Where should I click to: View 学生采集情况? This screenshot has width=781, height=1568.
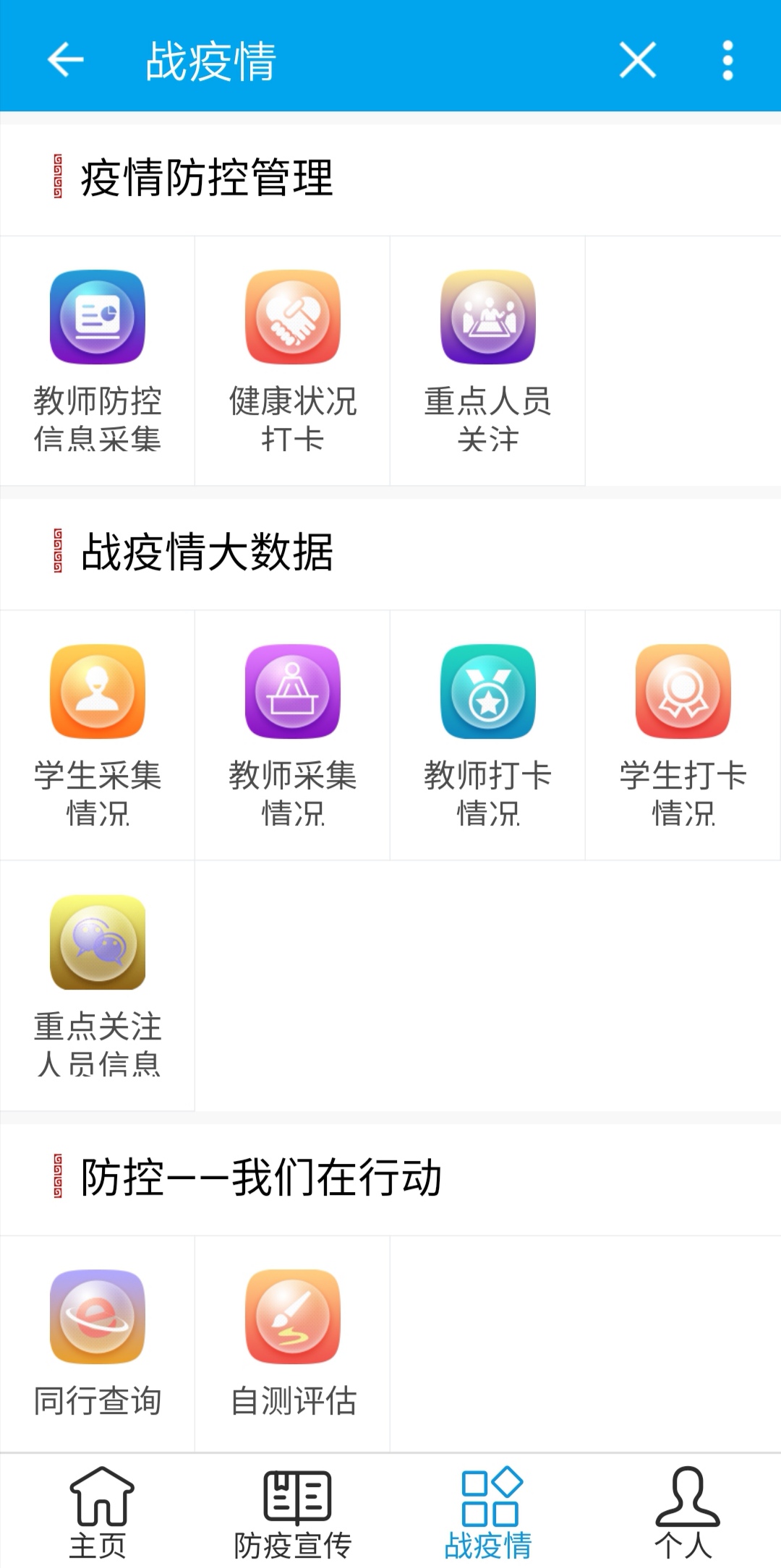(x=98, y=735)
